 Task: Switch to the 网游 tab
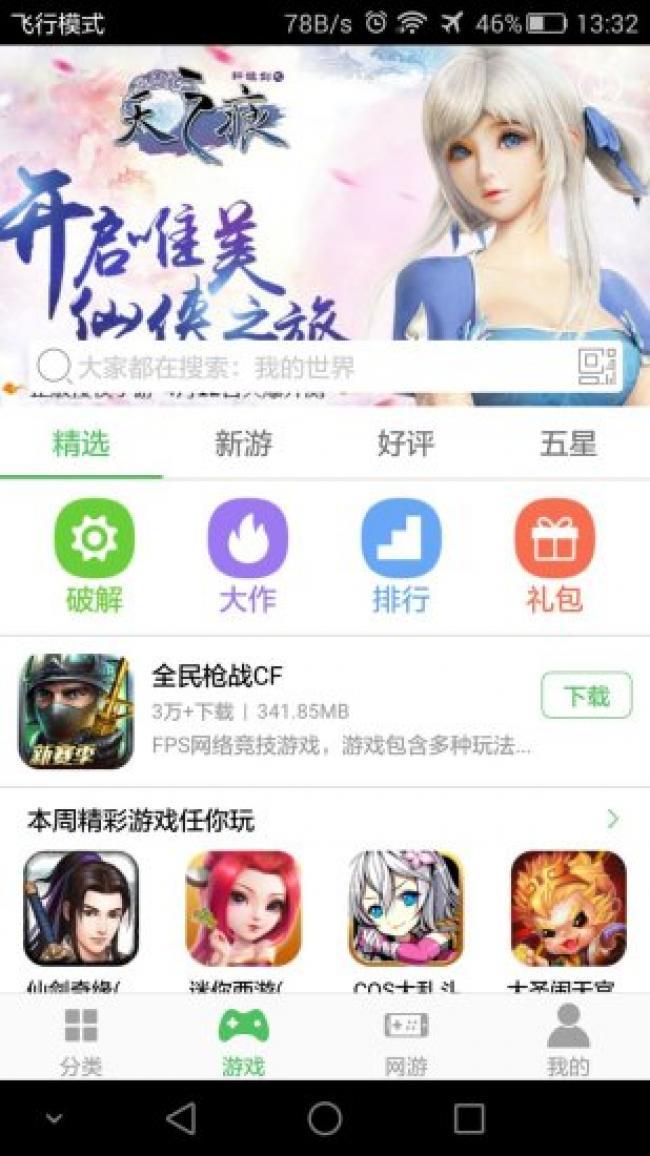click(406, 1040)
